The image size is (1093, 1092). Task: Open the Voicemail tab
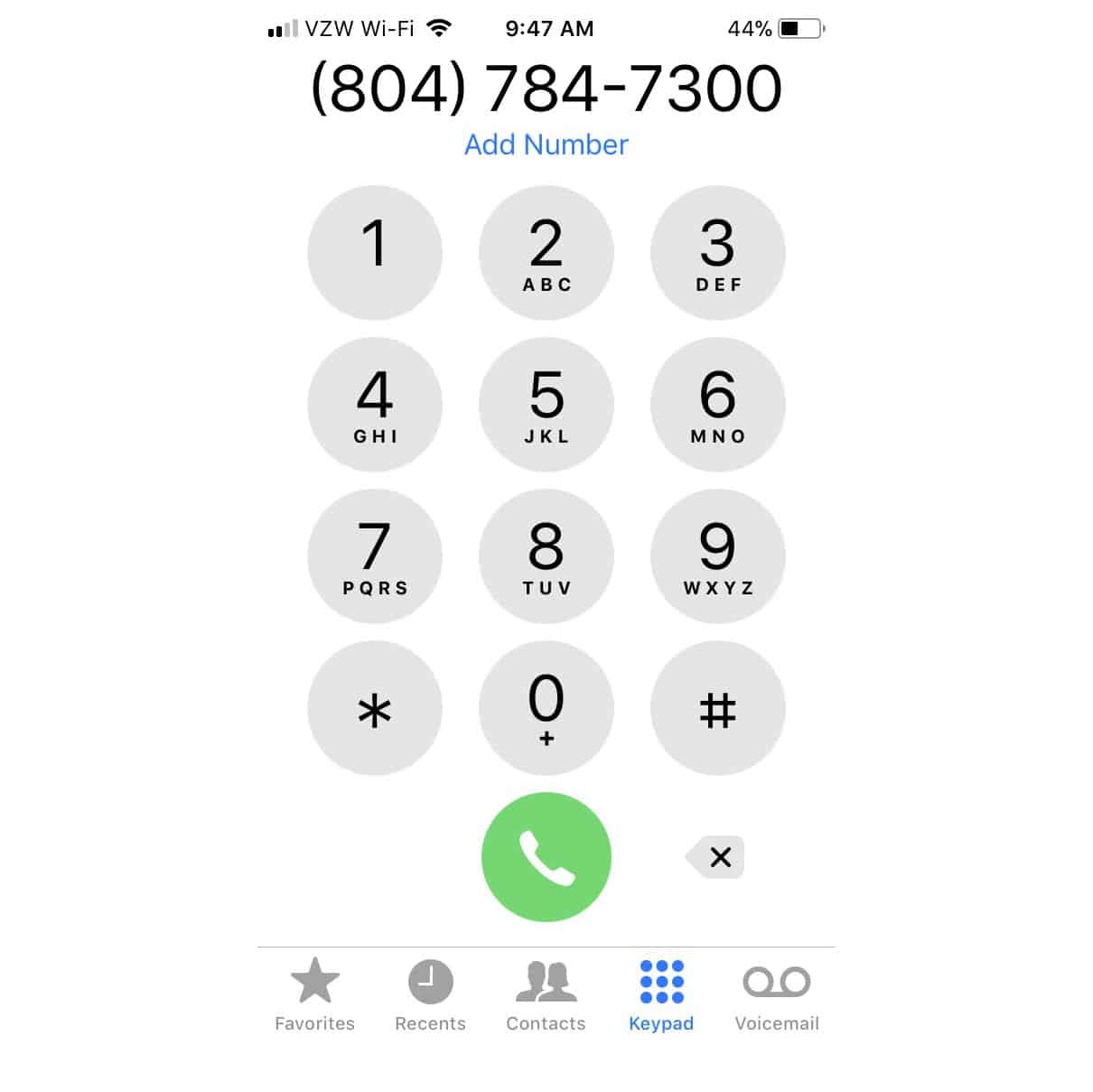[777, 994]
